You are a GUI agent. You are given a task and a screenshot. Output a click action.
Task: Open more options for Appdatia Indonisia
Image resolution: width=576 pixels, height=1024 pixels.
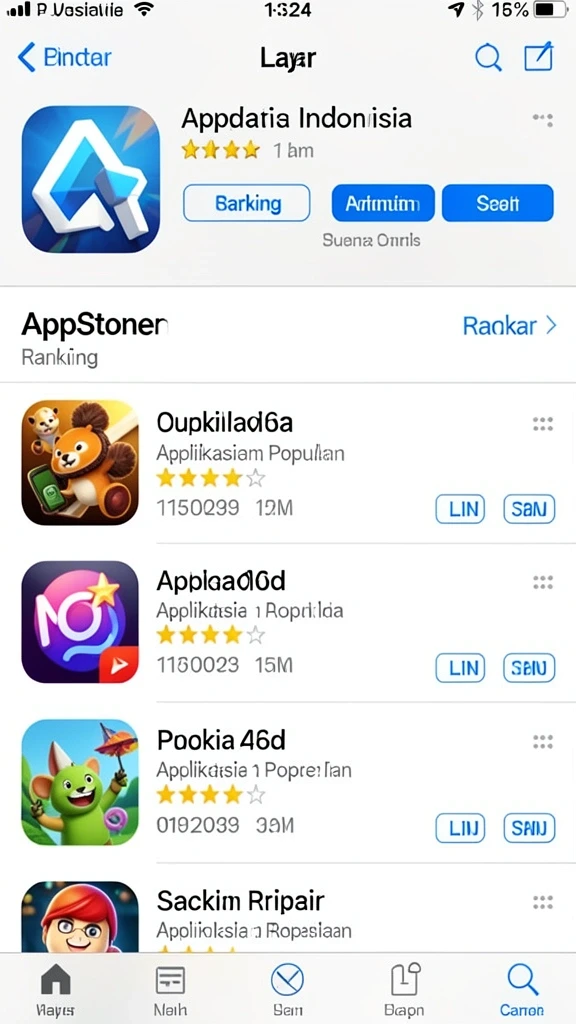tap(543, 120)
